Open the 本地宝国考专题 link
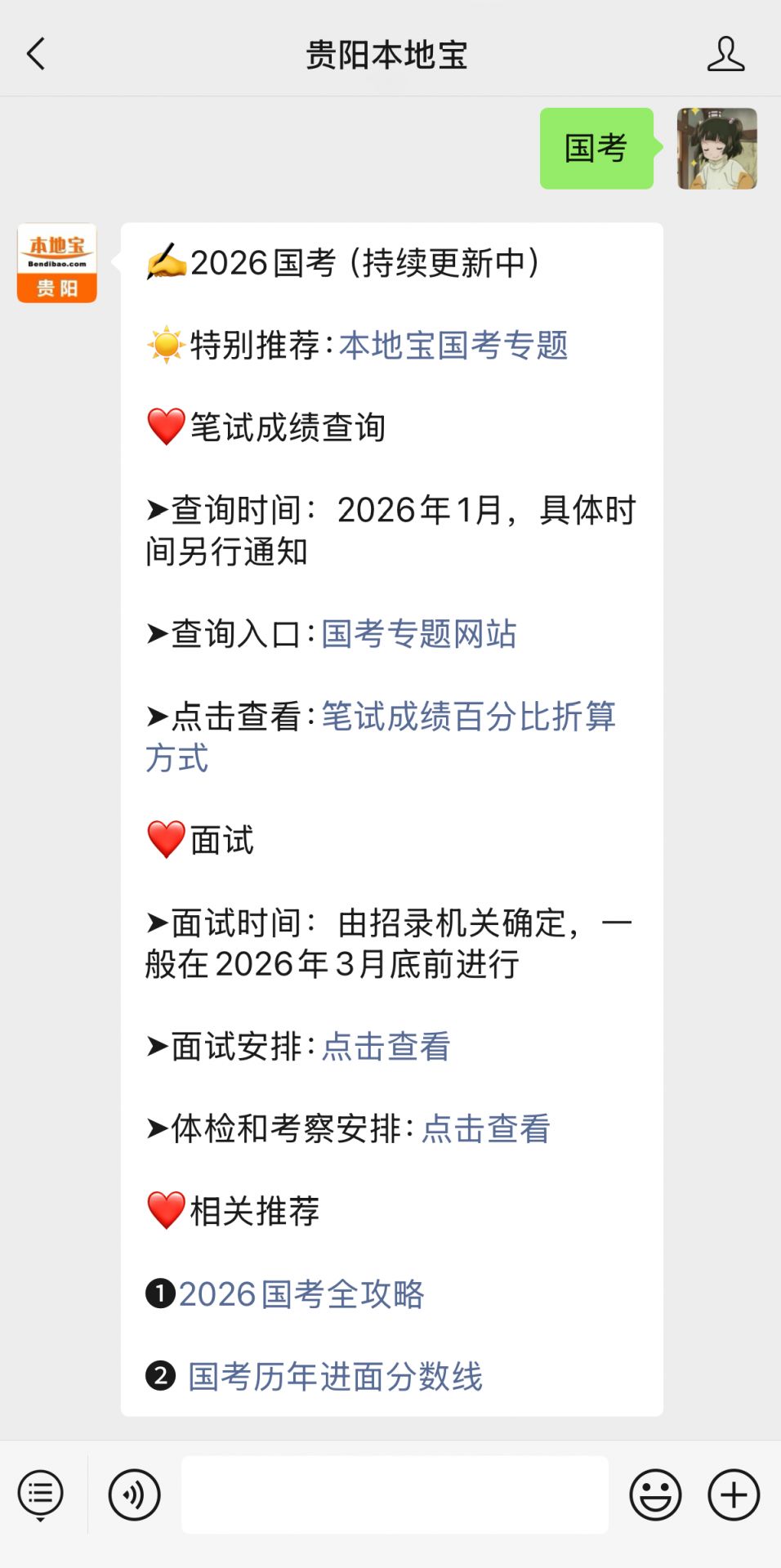This screenshot has height=1568, width=781. click(x=453, y=345)
